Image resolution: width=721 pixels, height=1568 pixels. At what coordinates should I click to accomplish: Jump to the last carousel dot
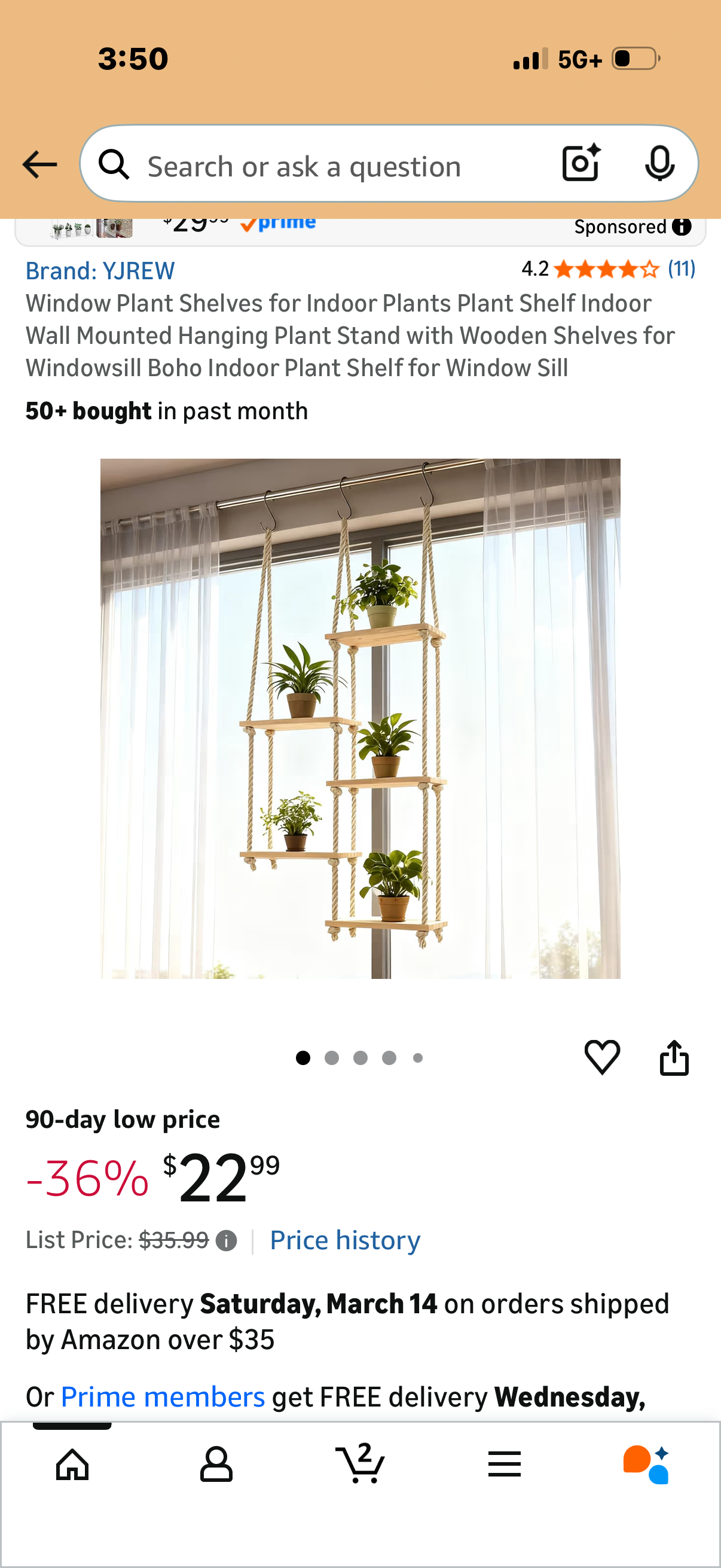tap(418, 1058)
